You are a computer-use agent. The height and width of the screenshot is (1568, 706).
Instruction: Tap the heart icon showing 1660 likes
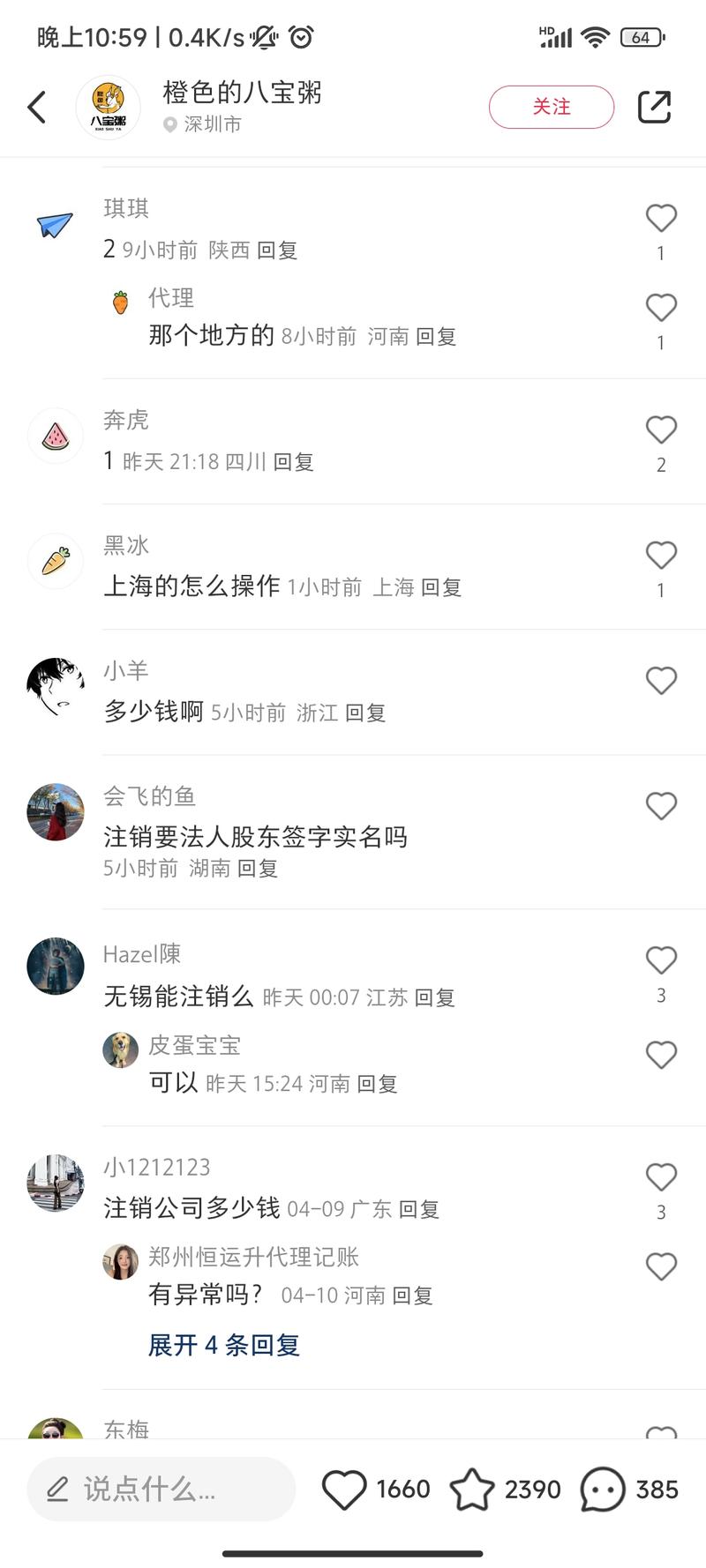click(344, 1489)
